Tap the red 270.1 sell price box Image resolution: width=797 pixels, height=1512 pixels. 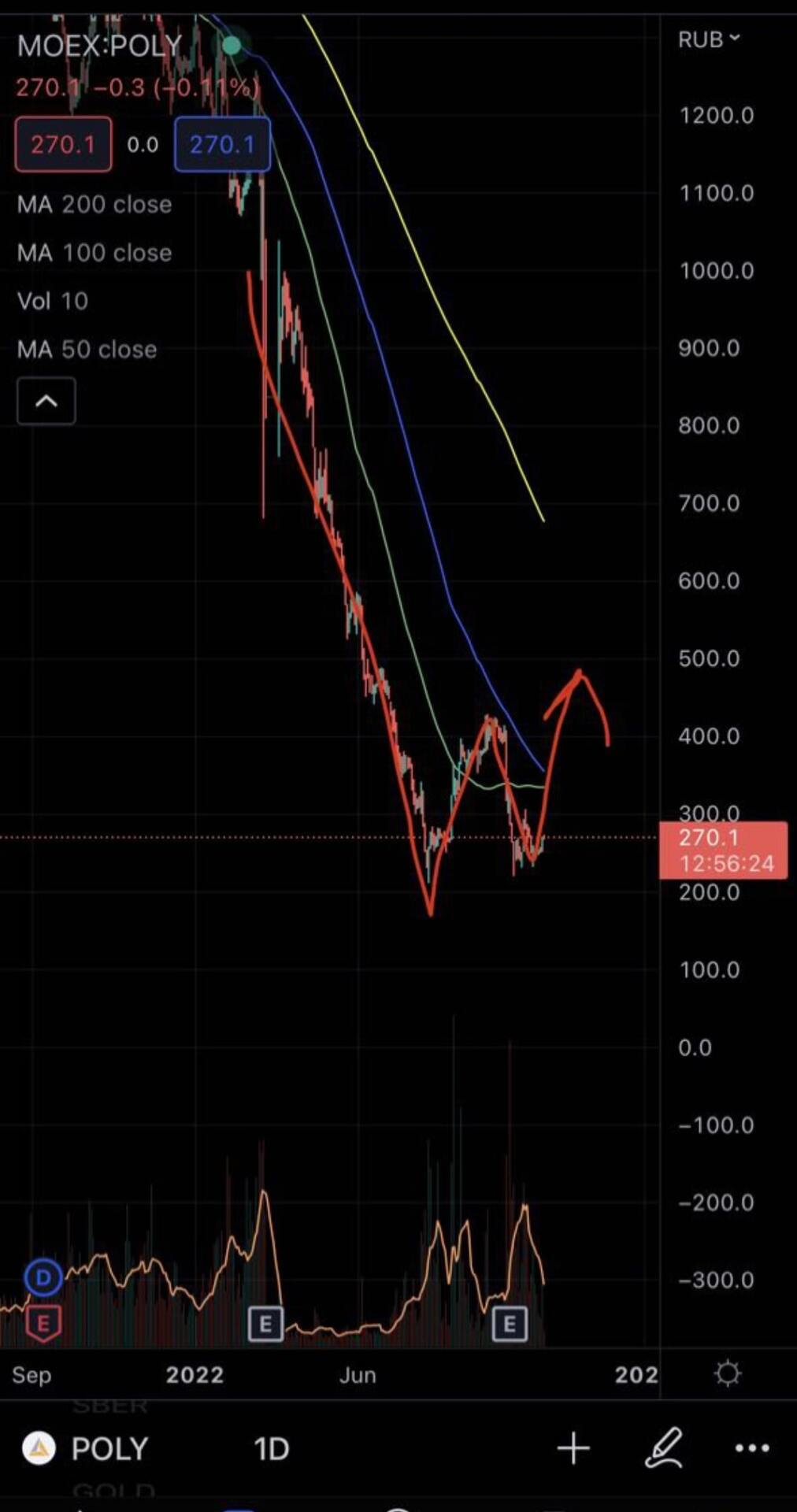click(x=63, y=145)
